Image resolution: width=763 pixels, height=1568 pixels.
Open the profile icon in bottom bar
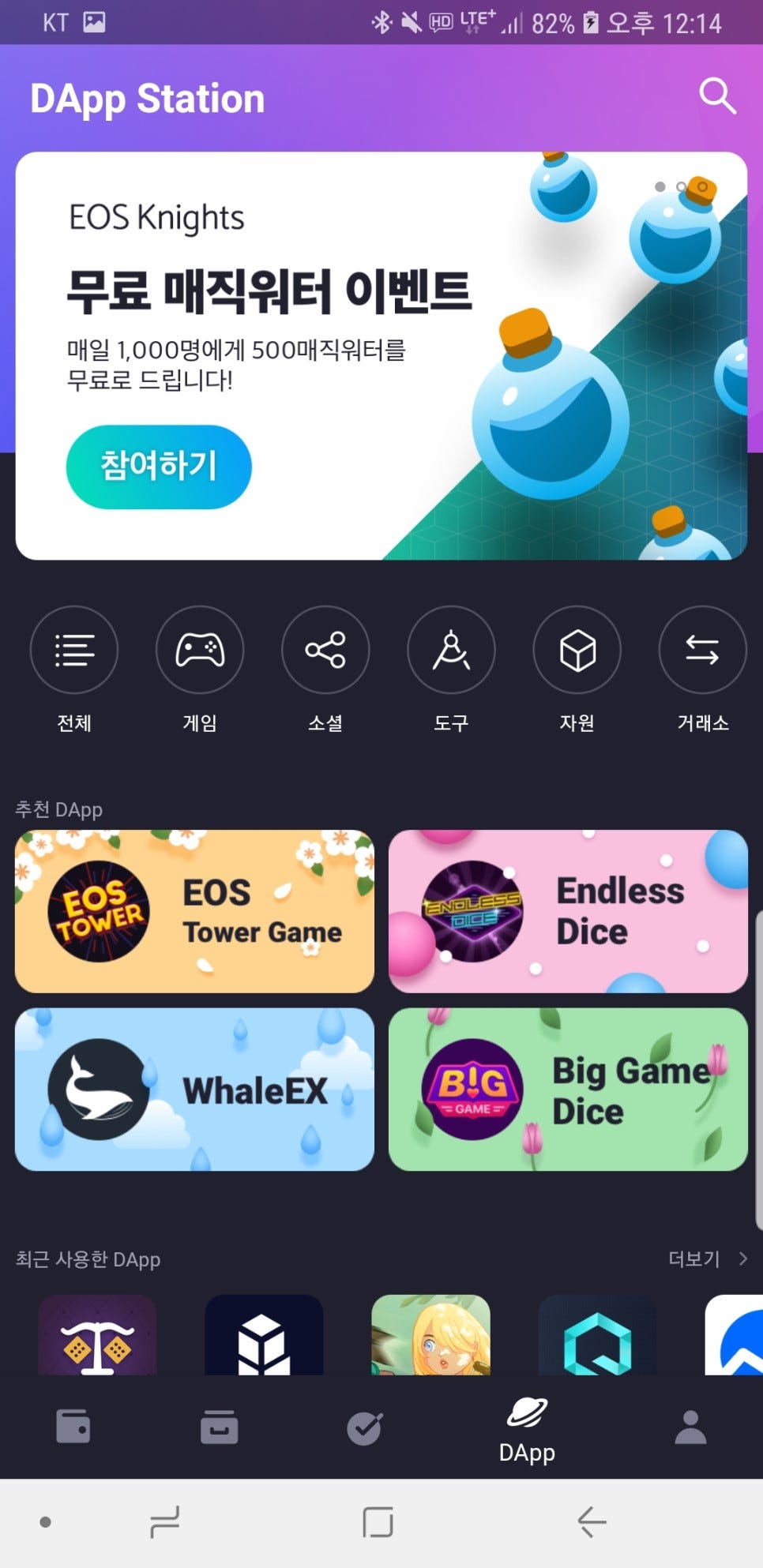pyautogui.click(x=690, y=1427)
